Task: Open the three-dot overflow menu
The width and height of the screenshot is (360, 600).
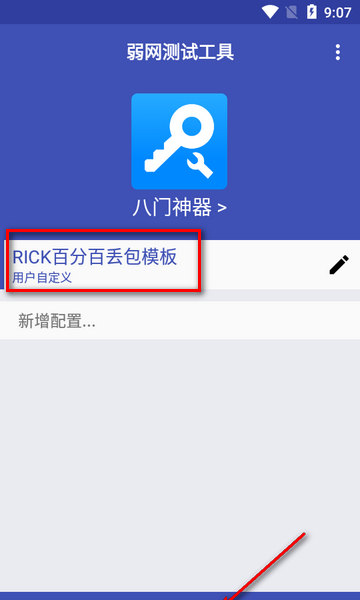Action: pos(337,52)
